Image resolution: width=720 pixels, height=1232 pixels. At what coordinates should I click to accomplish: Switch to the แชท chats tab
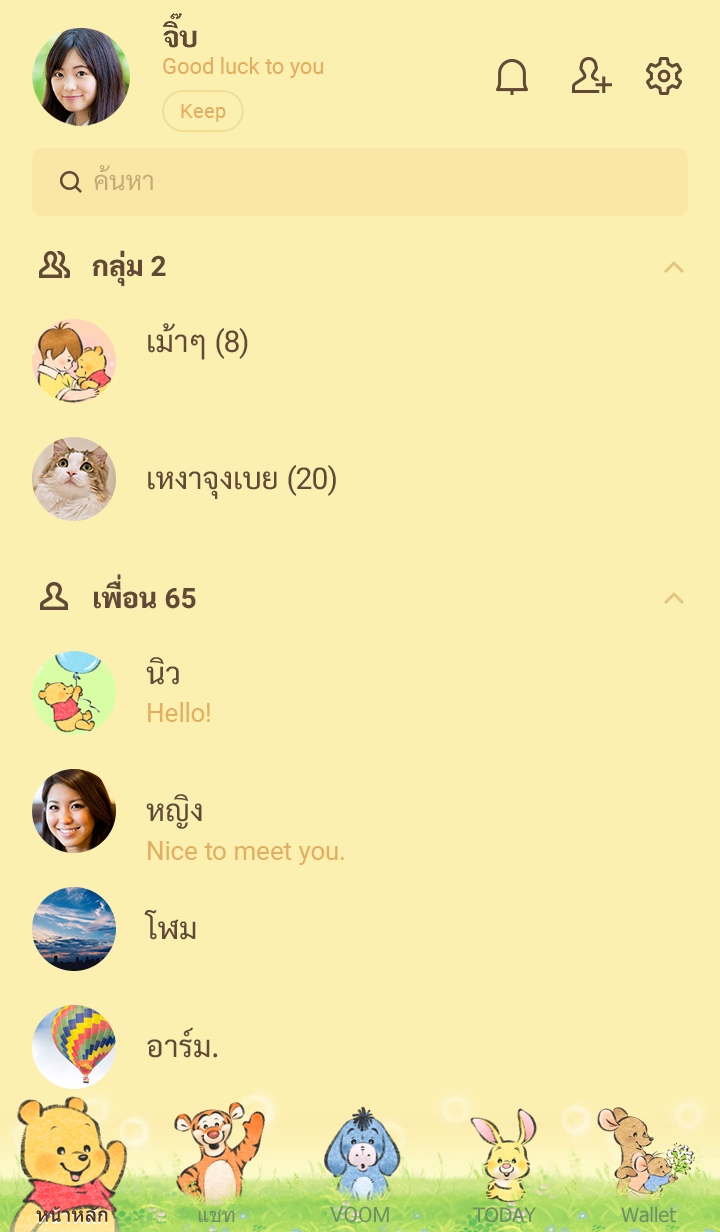point(216,1170)
